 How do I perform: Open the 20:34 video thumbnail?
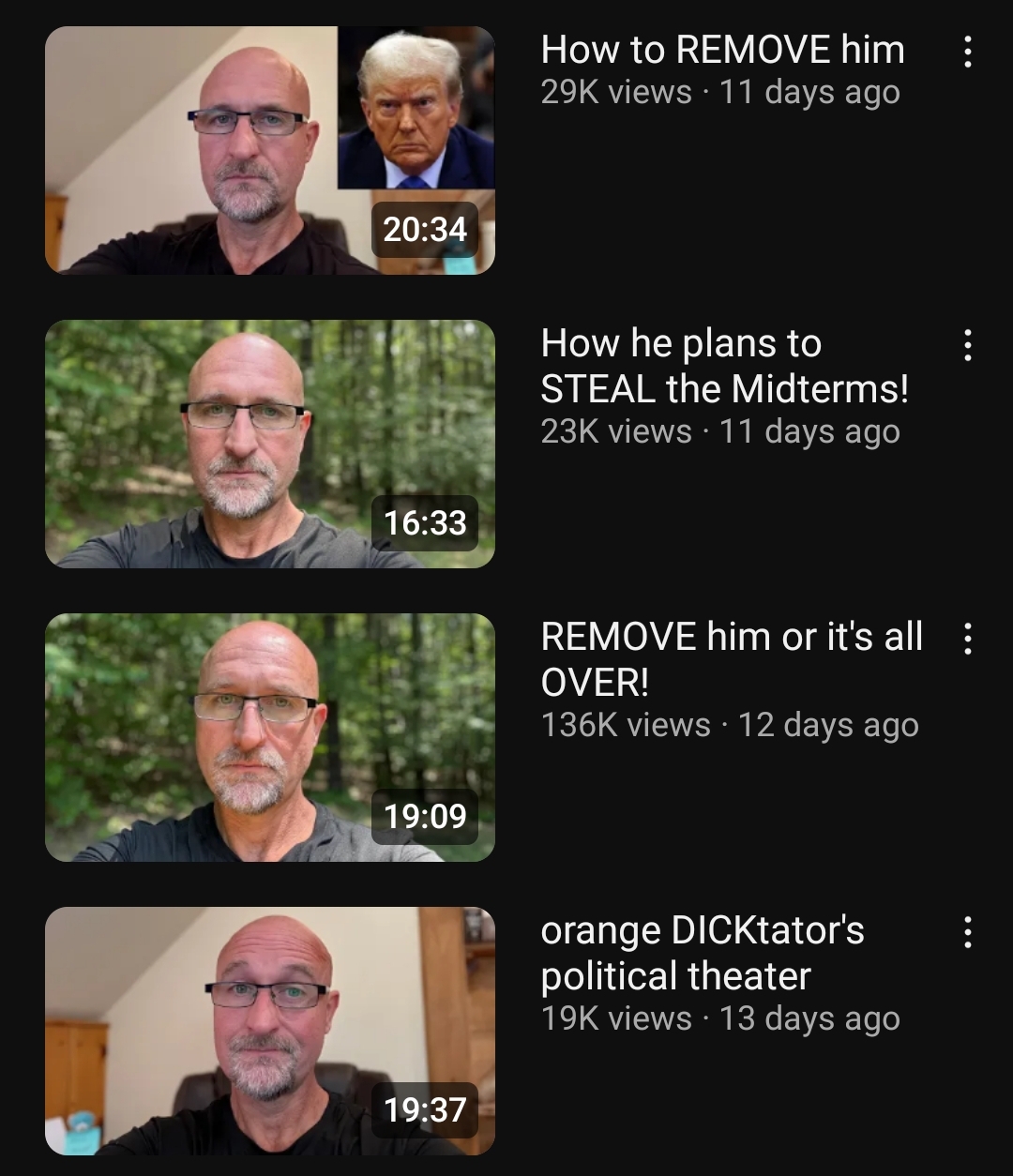[x=269, y=150]
